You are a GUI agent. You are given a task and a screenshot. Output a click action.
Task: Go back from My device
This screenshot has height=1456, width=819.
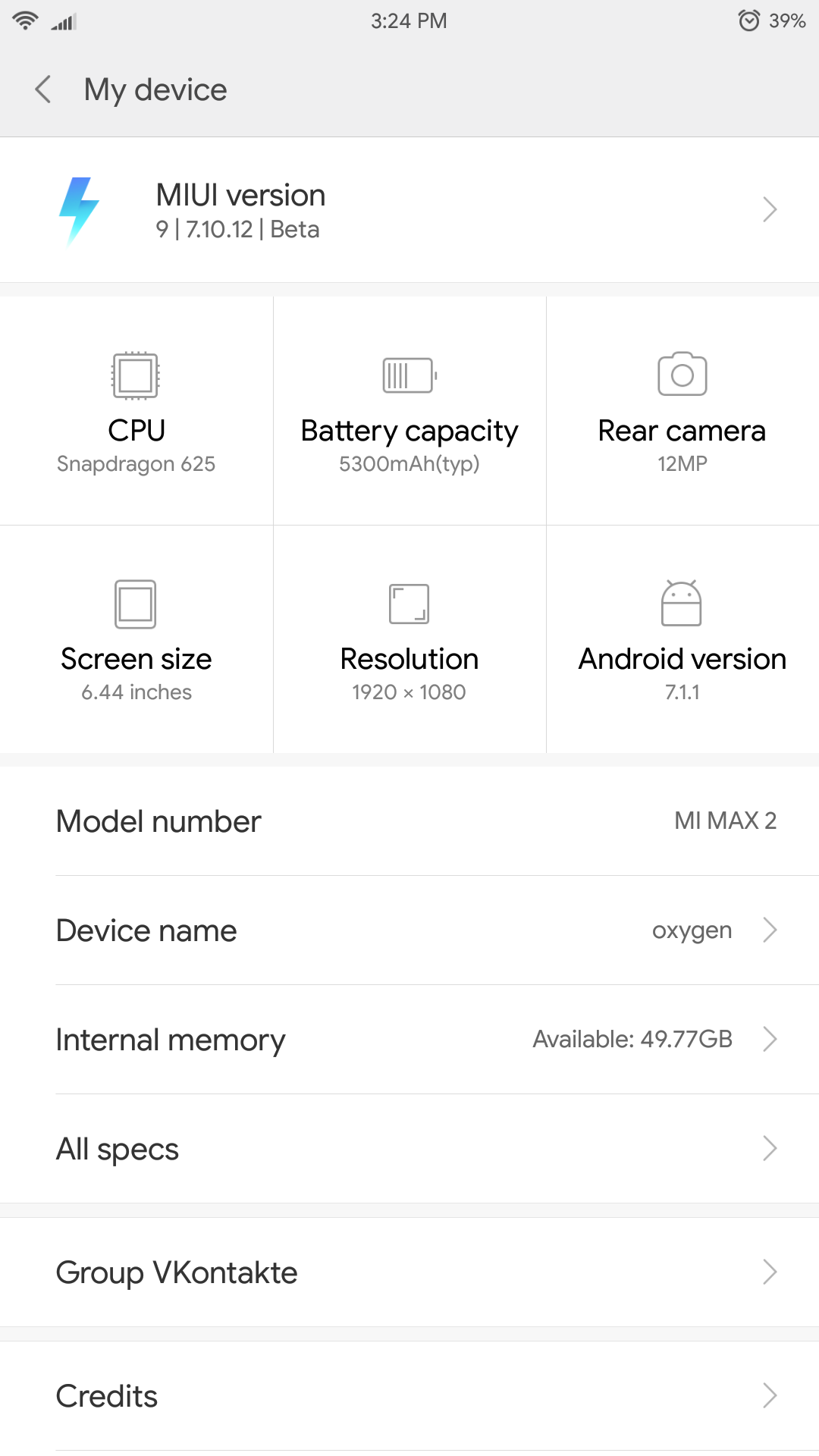pyautogui.click(x=43, y=89)
